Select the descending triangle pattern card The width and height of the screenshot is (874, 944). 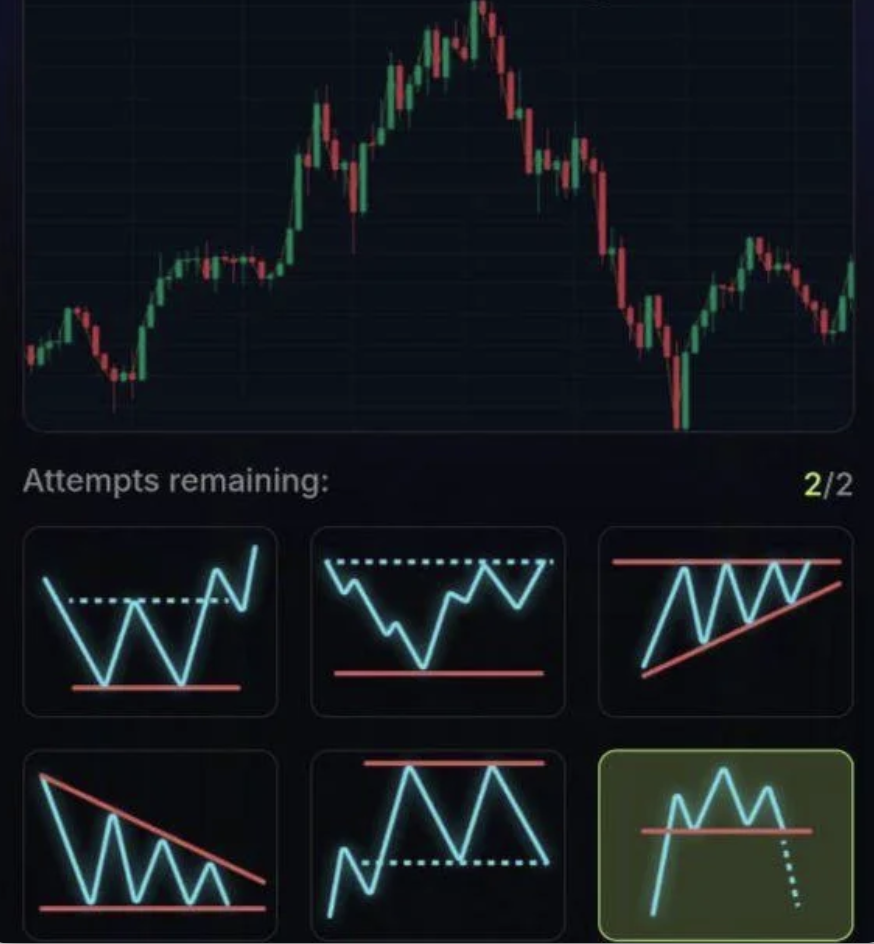(150, 845)
